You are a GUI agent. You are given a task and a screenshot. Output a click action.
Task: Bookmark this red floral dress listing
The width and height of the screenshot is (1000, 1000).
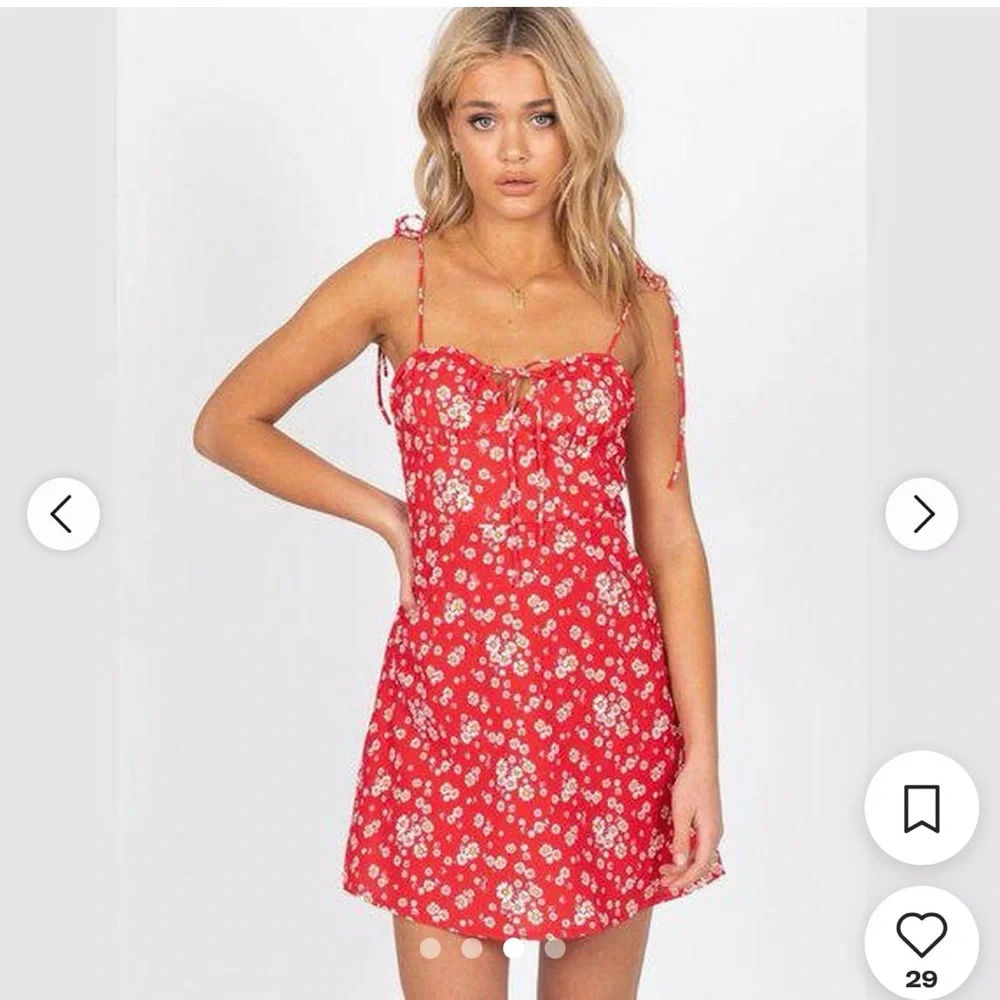pyautogui.click(x=921, y=809)
